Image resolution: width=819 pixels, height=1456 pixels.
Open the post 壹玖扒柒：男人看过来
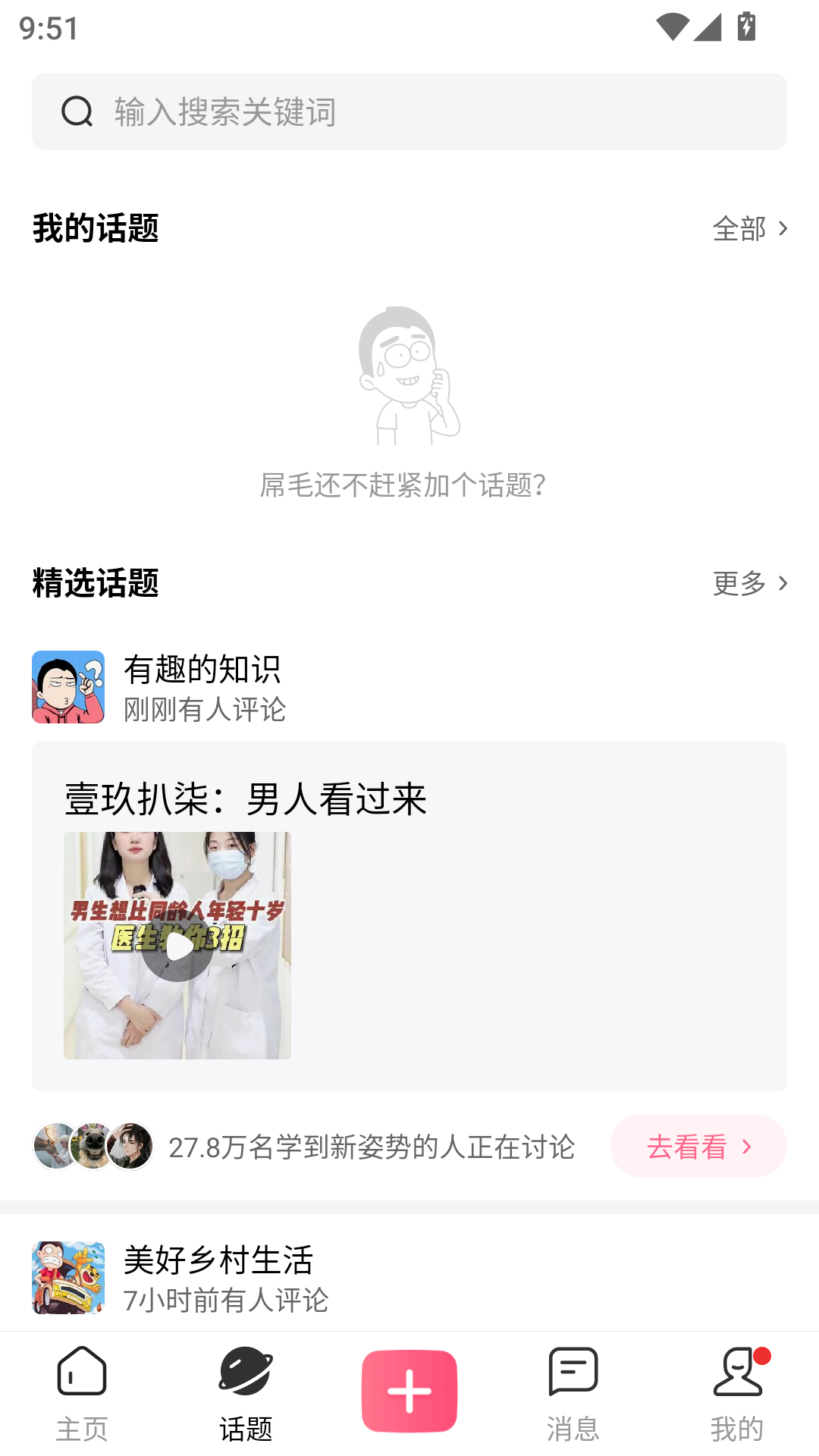coord(246,798)
